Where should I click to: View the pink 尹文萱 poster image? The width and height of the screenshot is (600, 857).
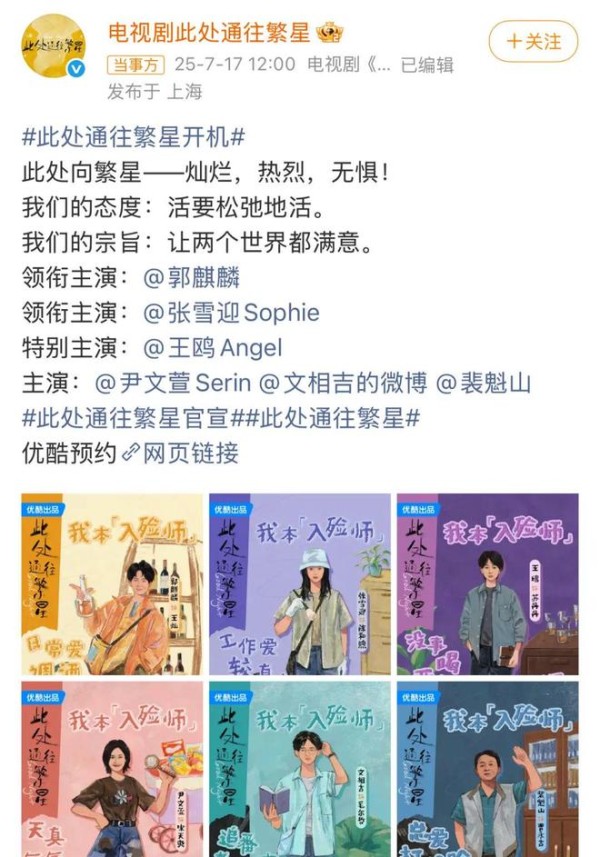112,770
